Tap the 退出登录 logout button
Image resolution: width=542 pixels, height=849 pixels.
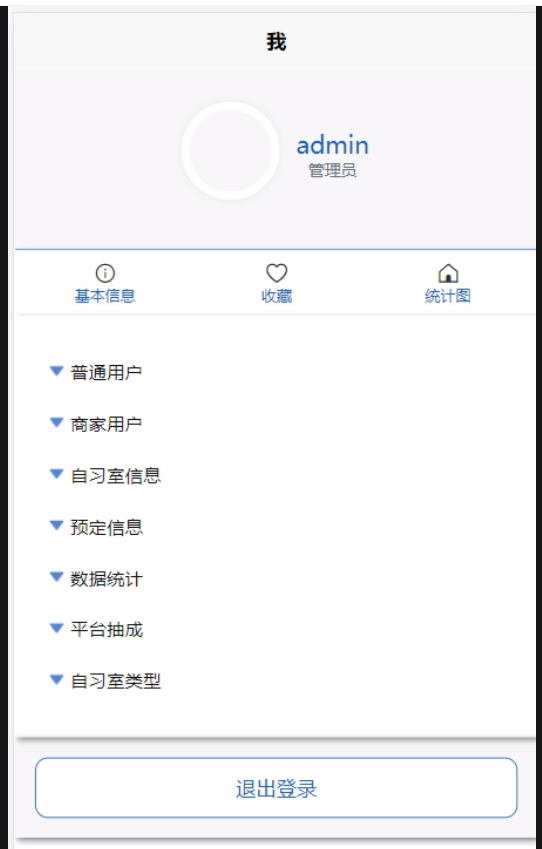click(276, 788)
